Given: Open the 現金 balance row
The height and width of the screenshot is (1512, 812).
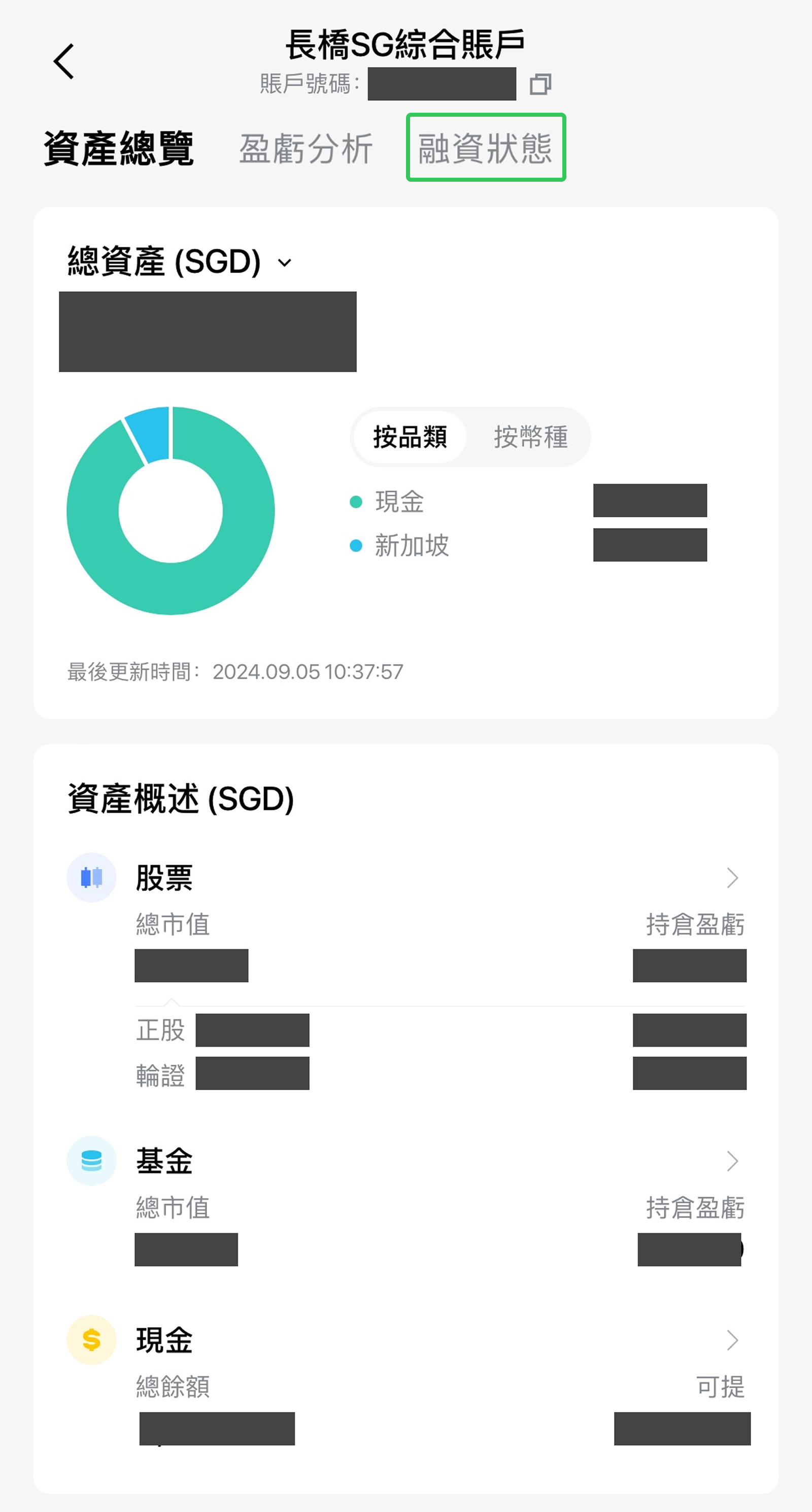Looking at the screenshot, I should (731, 1339).
